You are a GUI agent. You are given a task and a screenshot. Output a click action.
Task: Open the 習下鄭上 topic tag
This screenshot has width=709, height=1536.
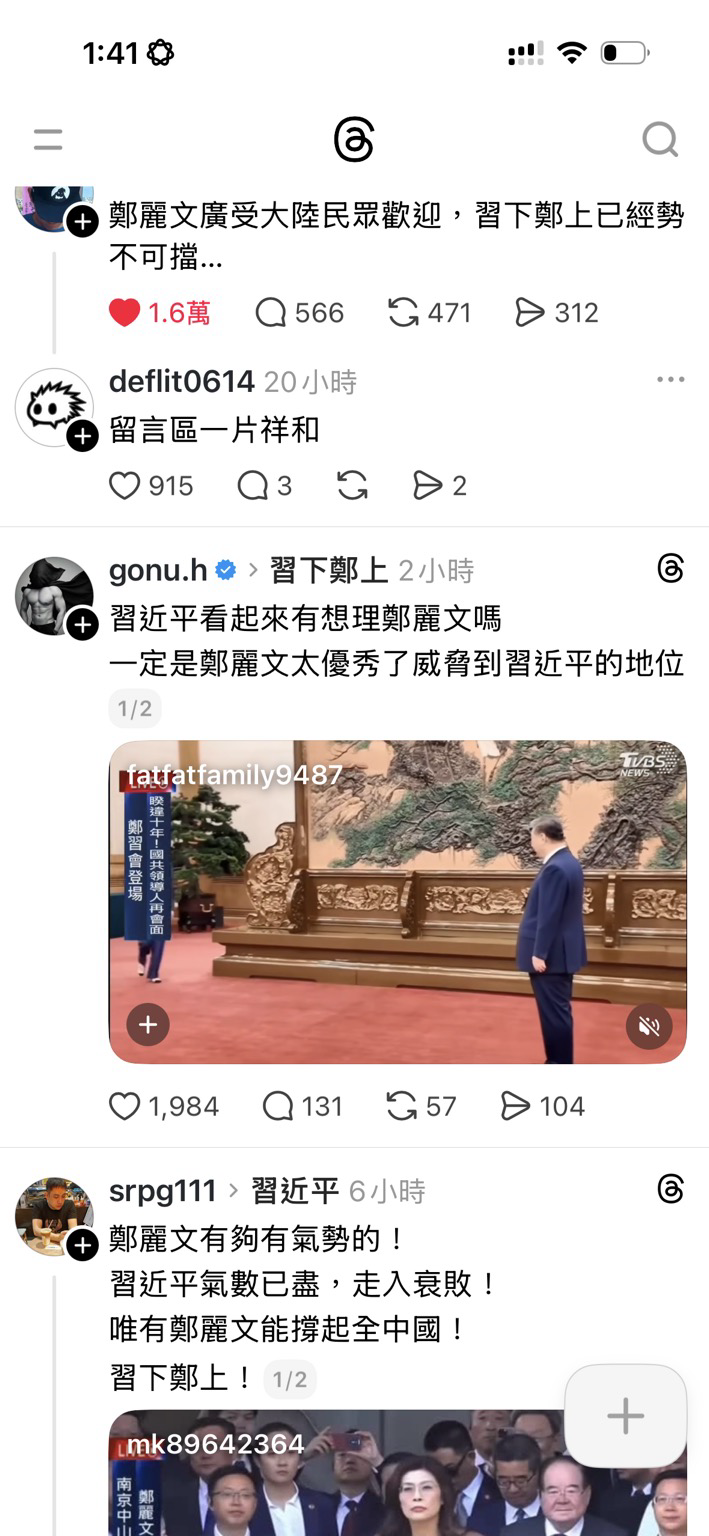tap(329, 571)
